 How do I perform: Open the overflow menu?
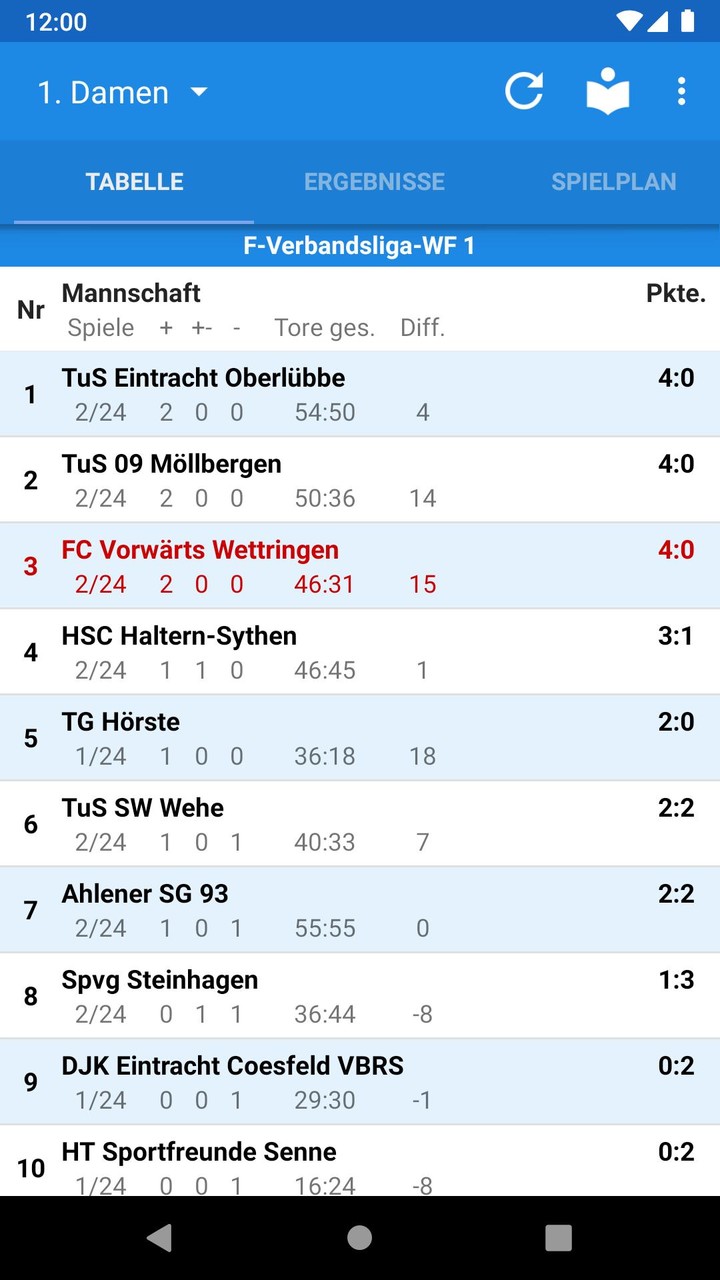click(681, 91)
